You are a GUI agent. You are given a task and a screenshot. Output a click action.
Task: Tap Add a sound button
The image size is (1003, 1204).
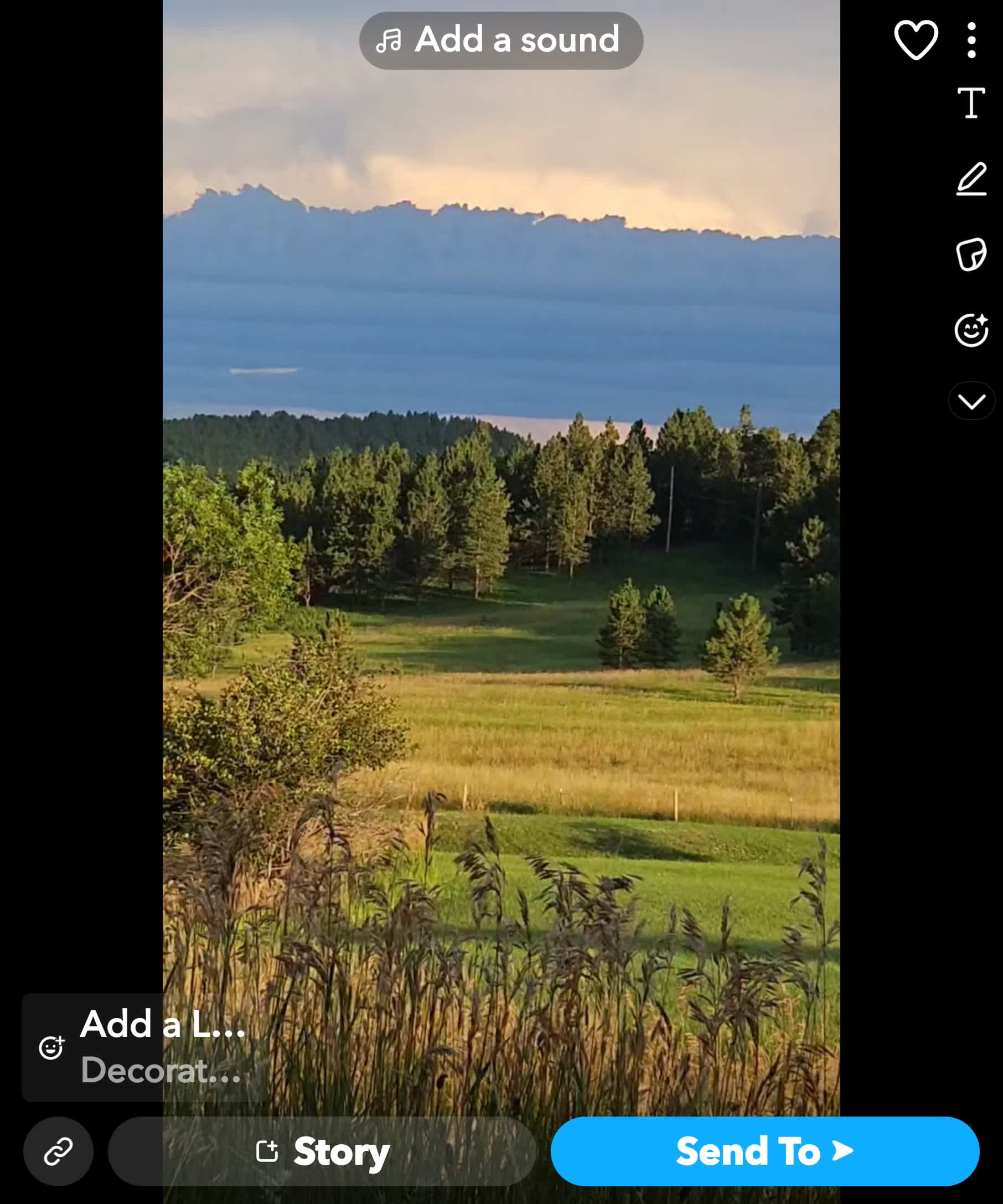coord(500,40)
